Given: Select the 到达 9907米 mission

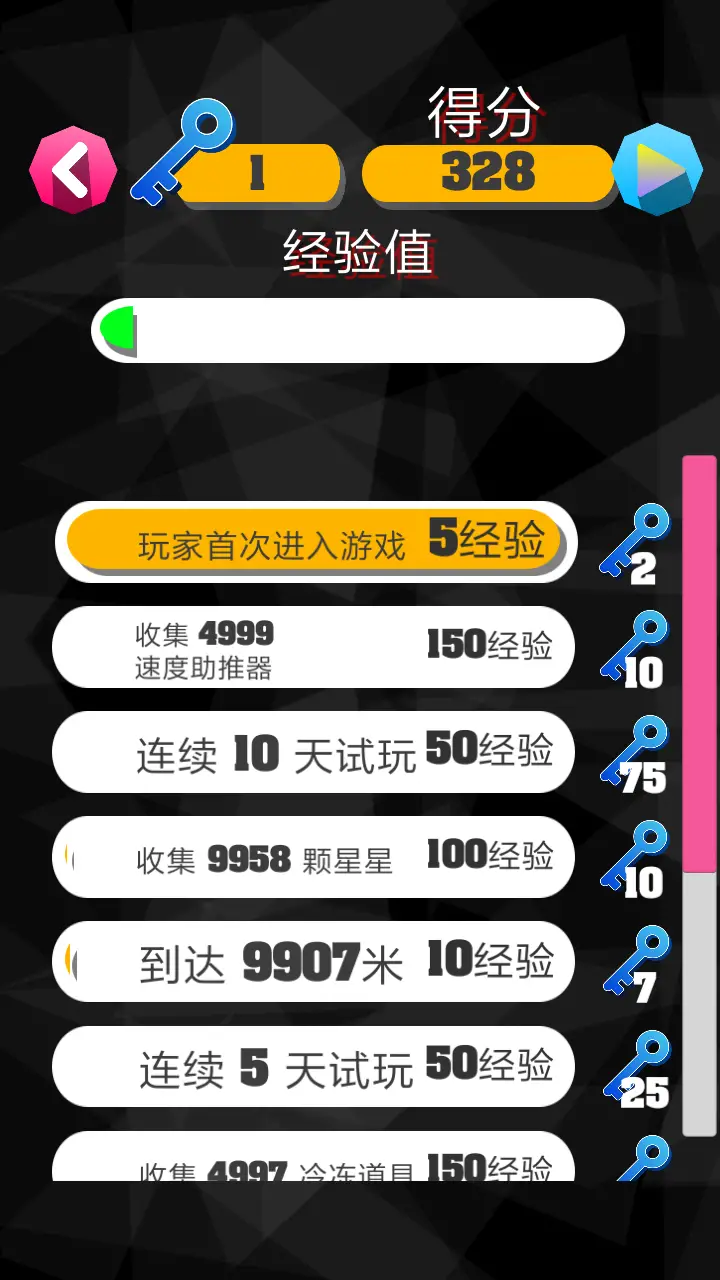Looking at the screenshot, I should (313, 962).
